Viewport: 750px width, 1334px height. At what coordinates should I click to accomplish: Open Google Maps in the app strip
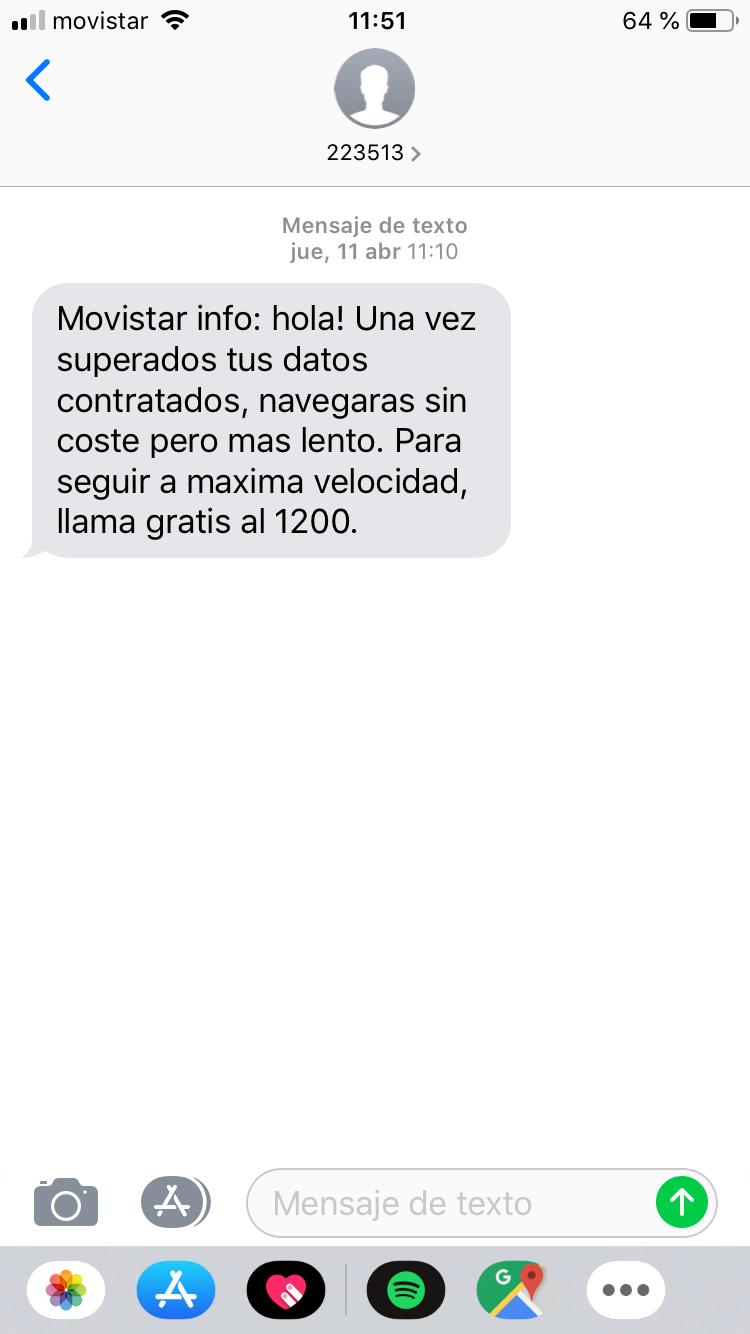pyautogui.click(x=516, y=1290)
